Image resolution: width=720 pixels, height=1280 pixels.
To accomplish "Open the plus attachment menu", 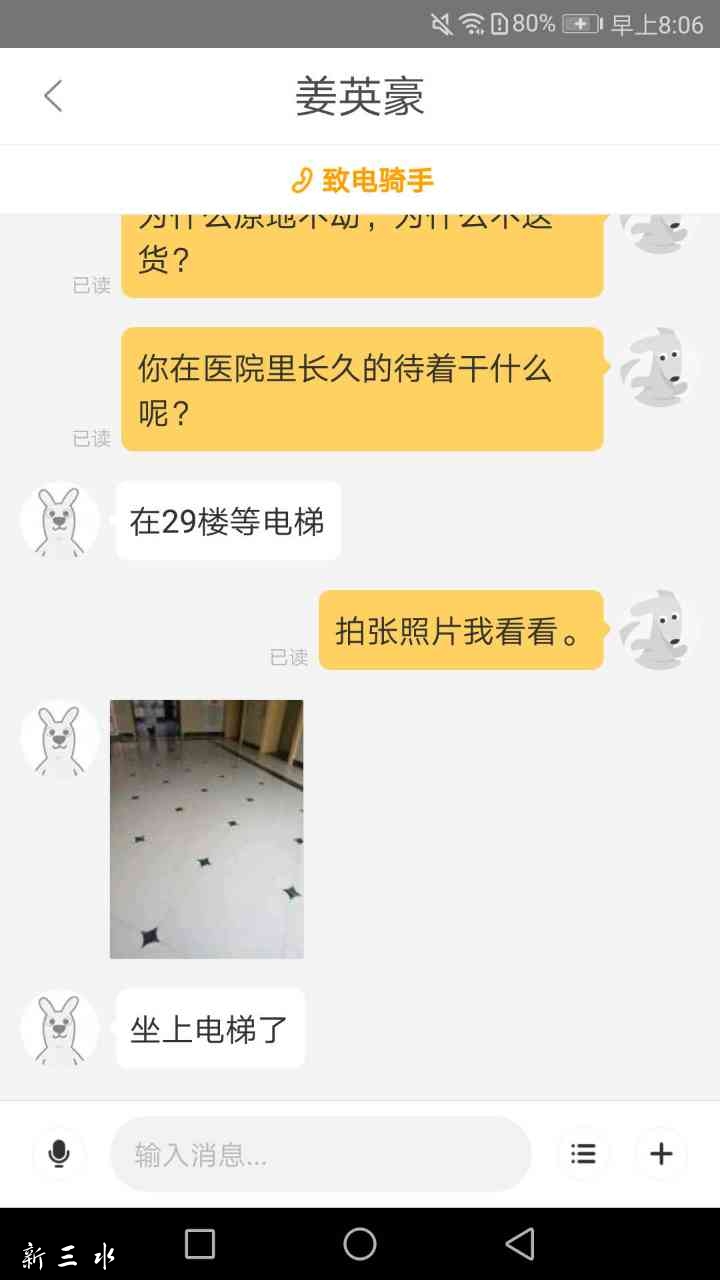I will click(661, 1154).
